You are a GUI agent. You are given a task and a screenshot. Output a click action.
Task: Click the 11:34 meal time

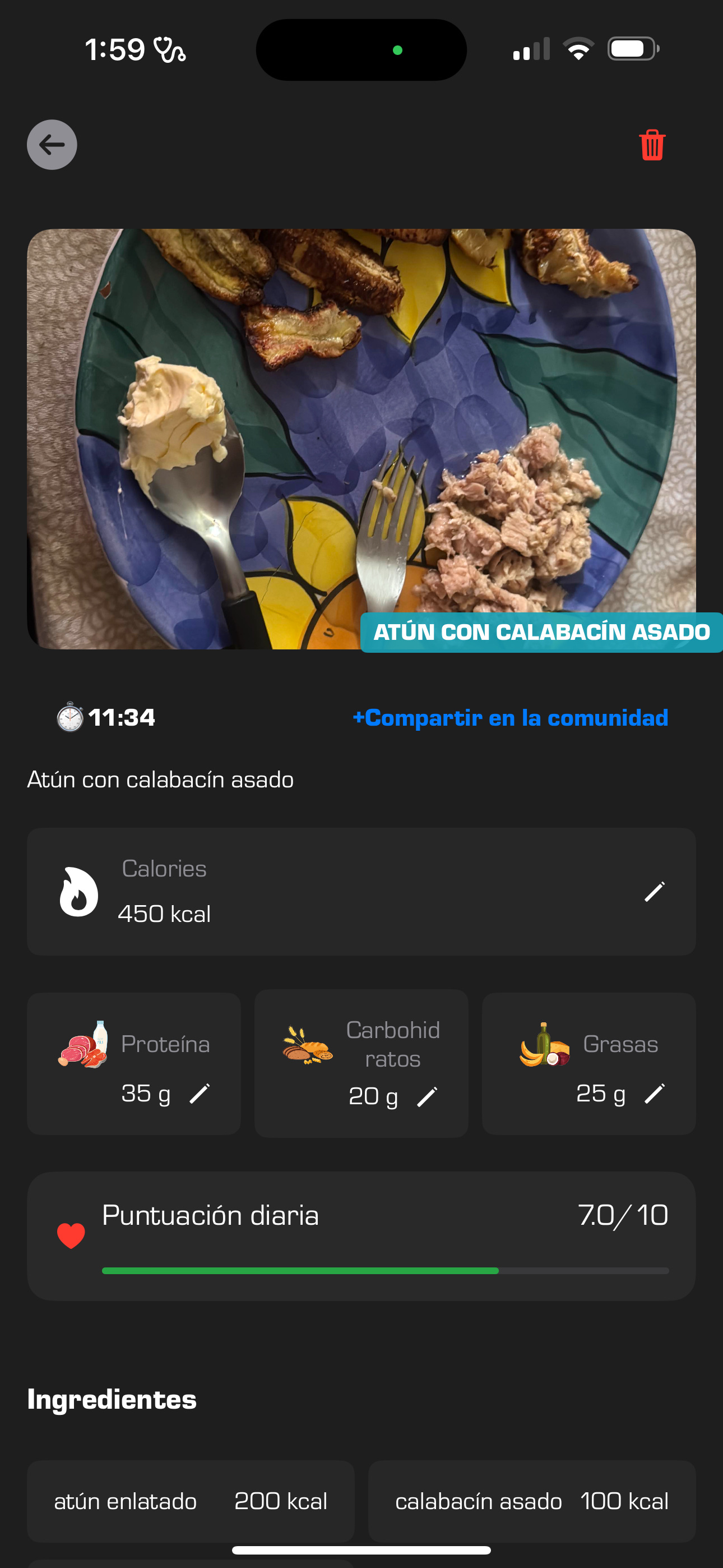(x=121, y=718)
